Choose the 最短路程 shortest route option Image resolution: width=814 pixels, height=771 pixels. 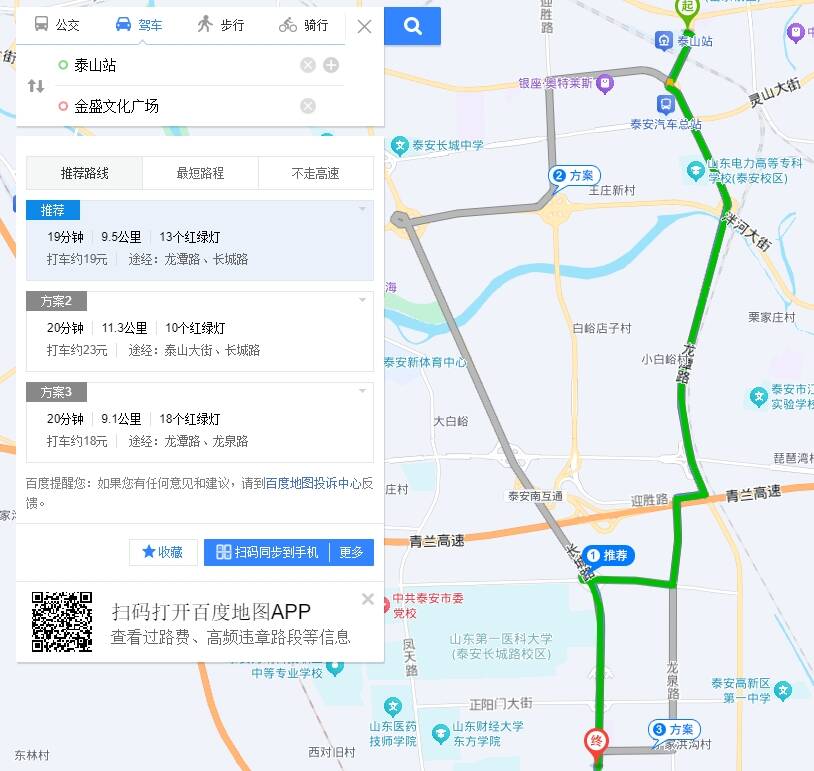[200, 173]
